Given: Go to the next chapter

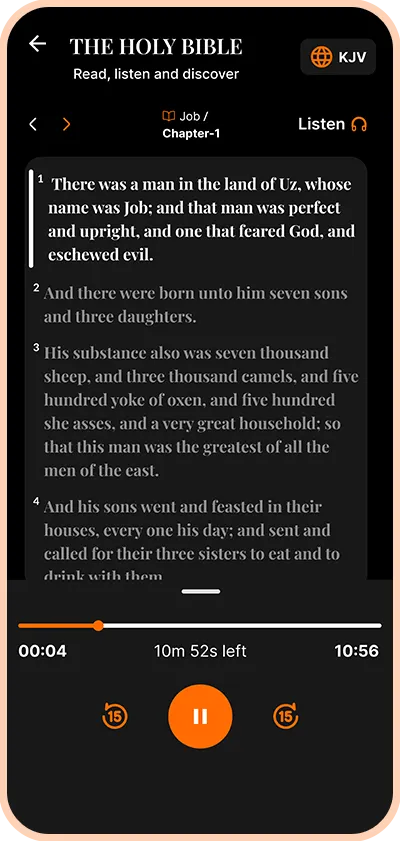Looking at the screenshot, I should tap(66, 124).
